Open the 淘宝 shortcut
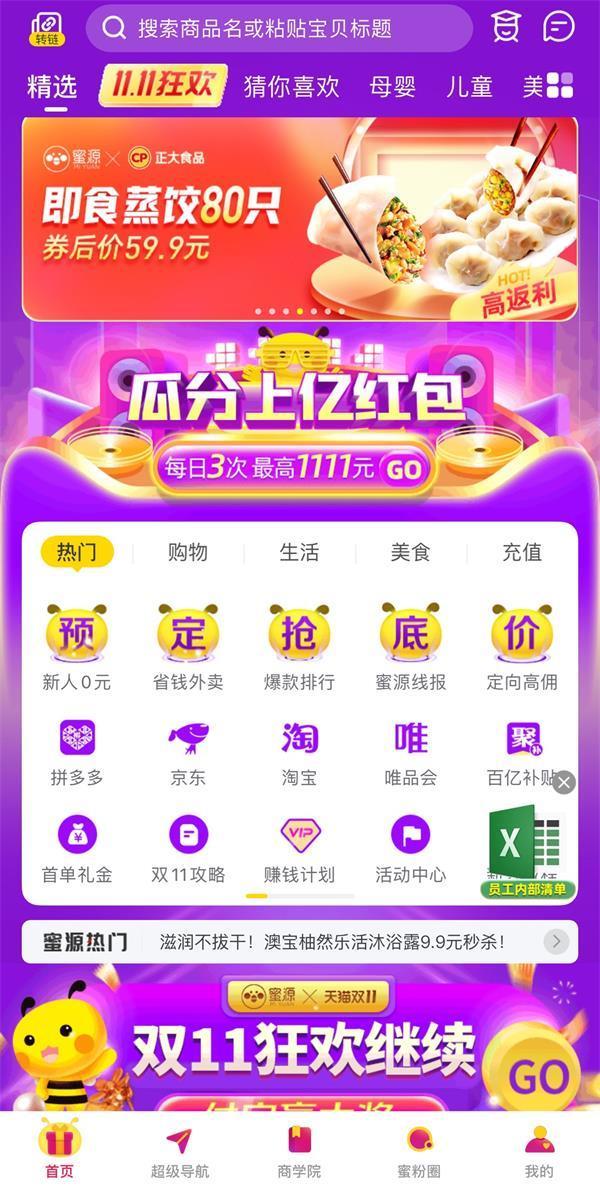 tap(299, 752)
